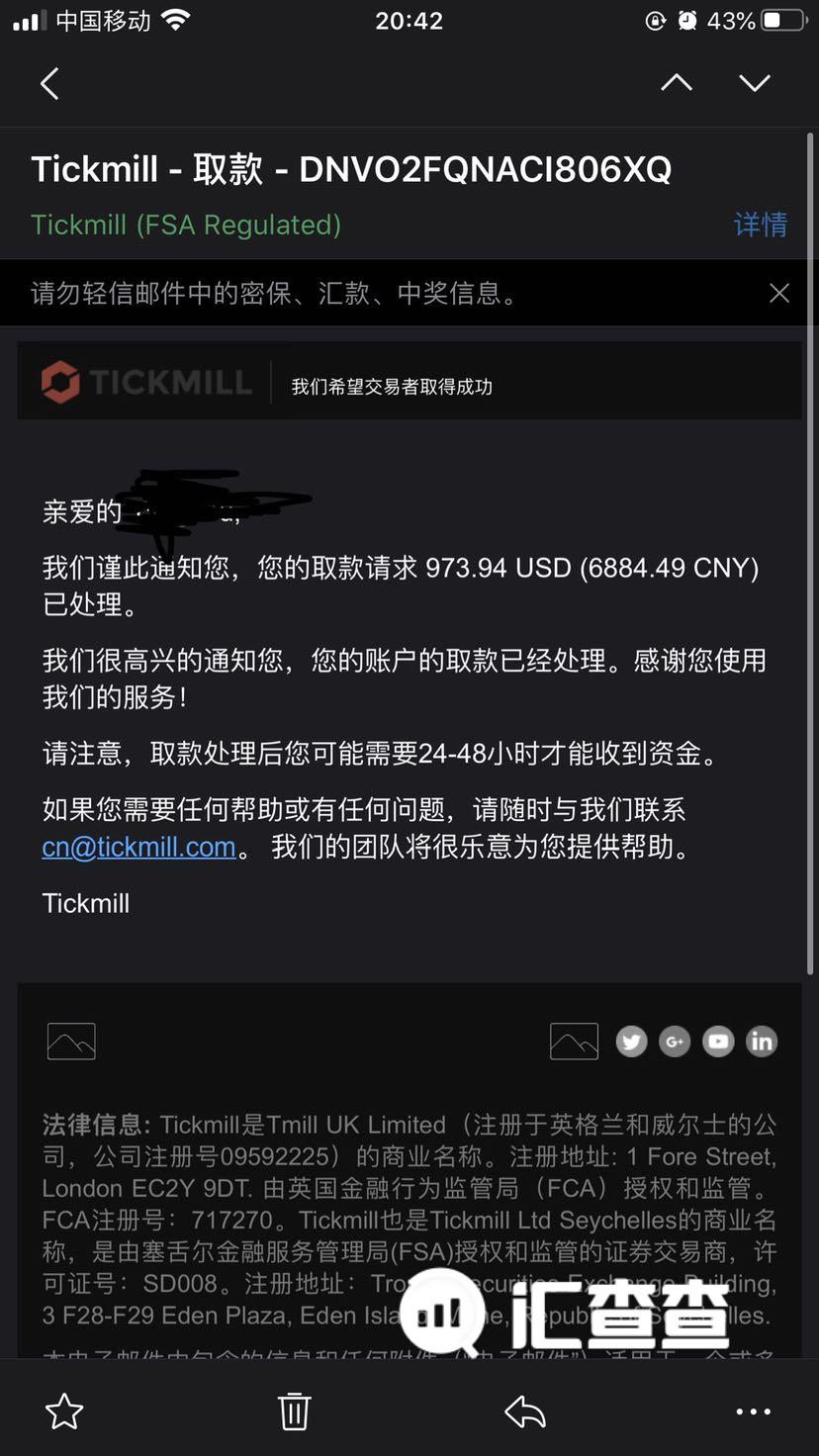Delete this email with the trash icon

294,1411
